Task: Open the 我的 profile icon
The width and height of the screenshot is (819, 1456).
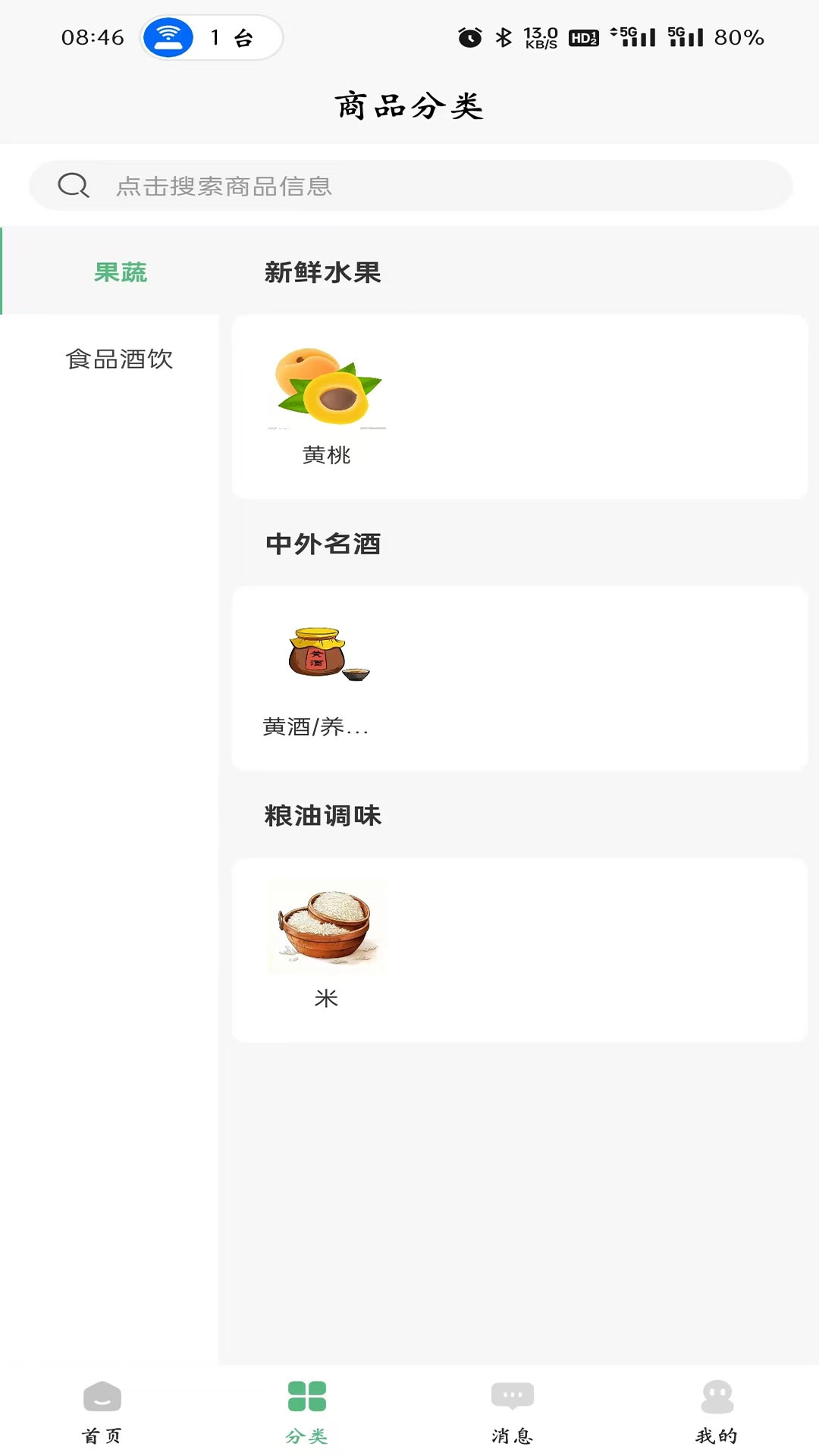Action: [716, 1395]
